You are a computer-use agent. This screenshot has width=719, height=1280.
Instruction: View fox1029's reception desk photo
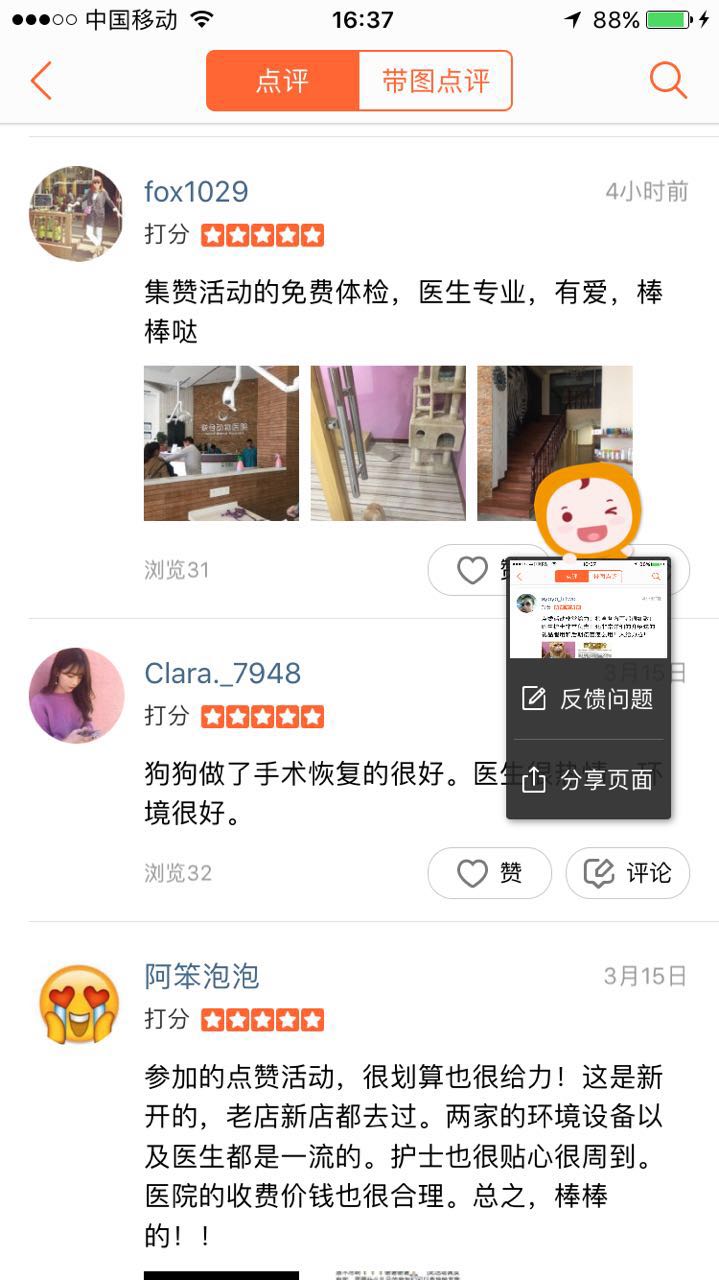[x=221, y=443]
